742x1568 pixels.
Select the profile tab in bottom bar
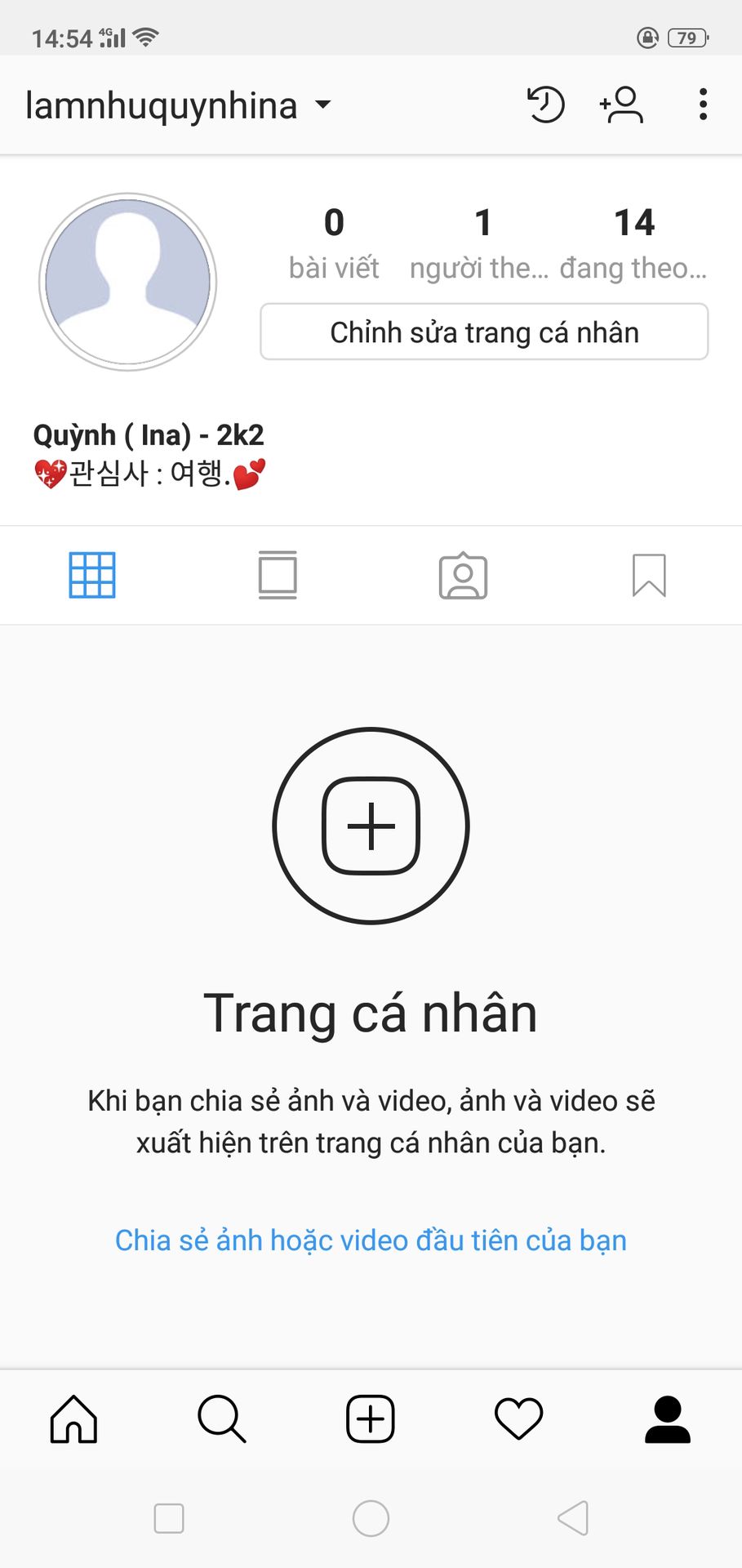tap(668, 1419)
